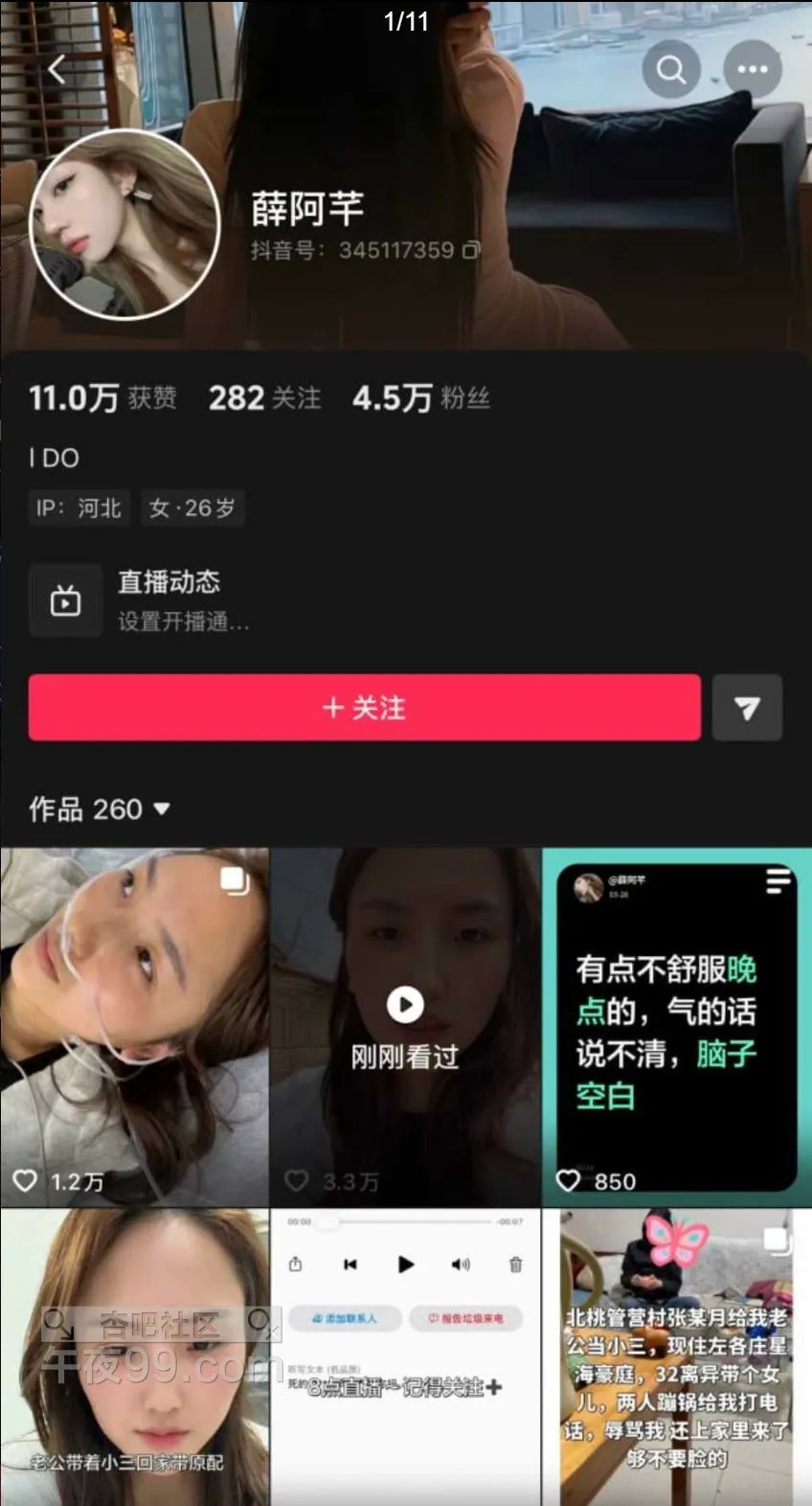Open the 有点不舒服晚点的 text post

click(x=676, y=1026)
